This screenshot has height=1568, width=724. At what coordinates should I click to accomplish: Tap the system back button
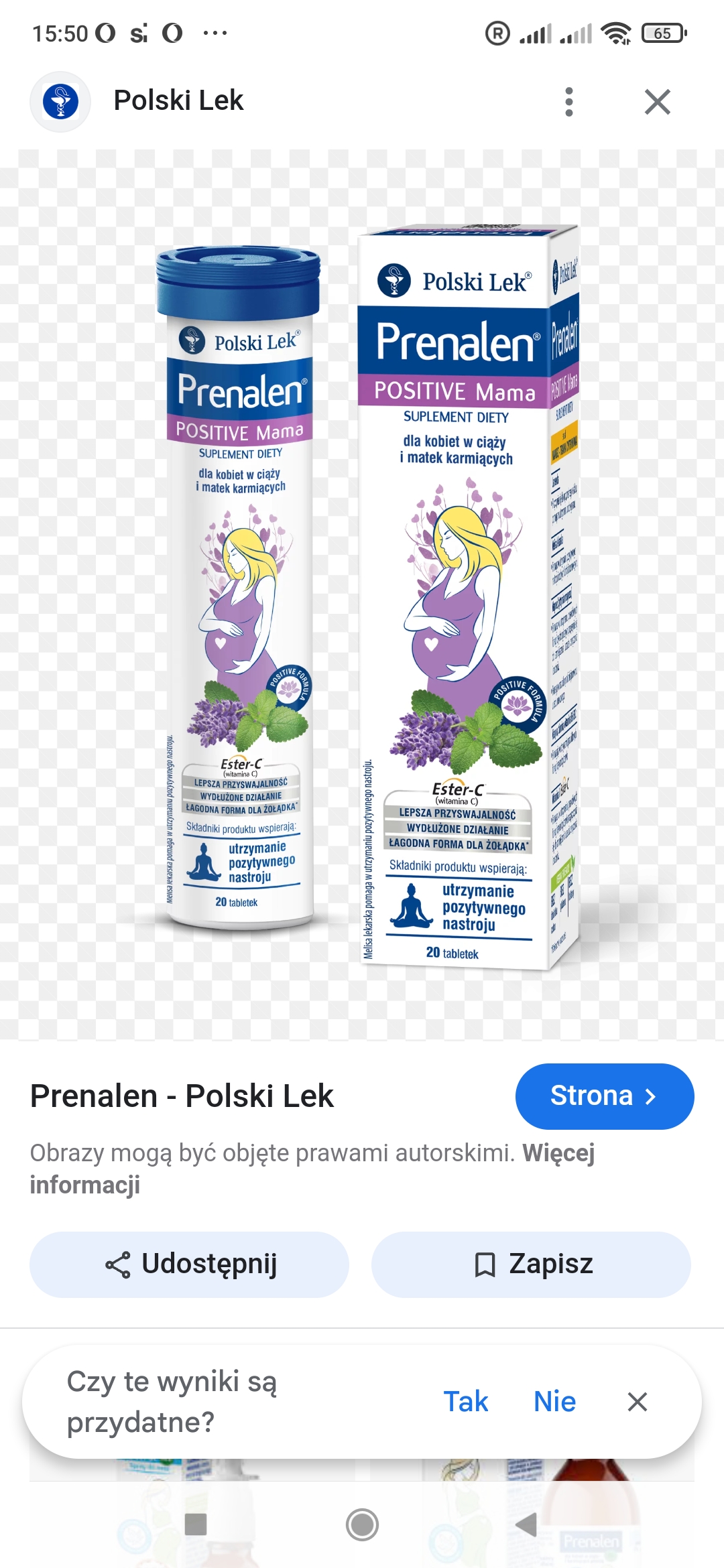pyautogui.click(x=526, y=1524)
